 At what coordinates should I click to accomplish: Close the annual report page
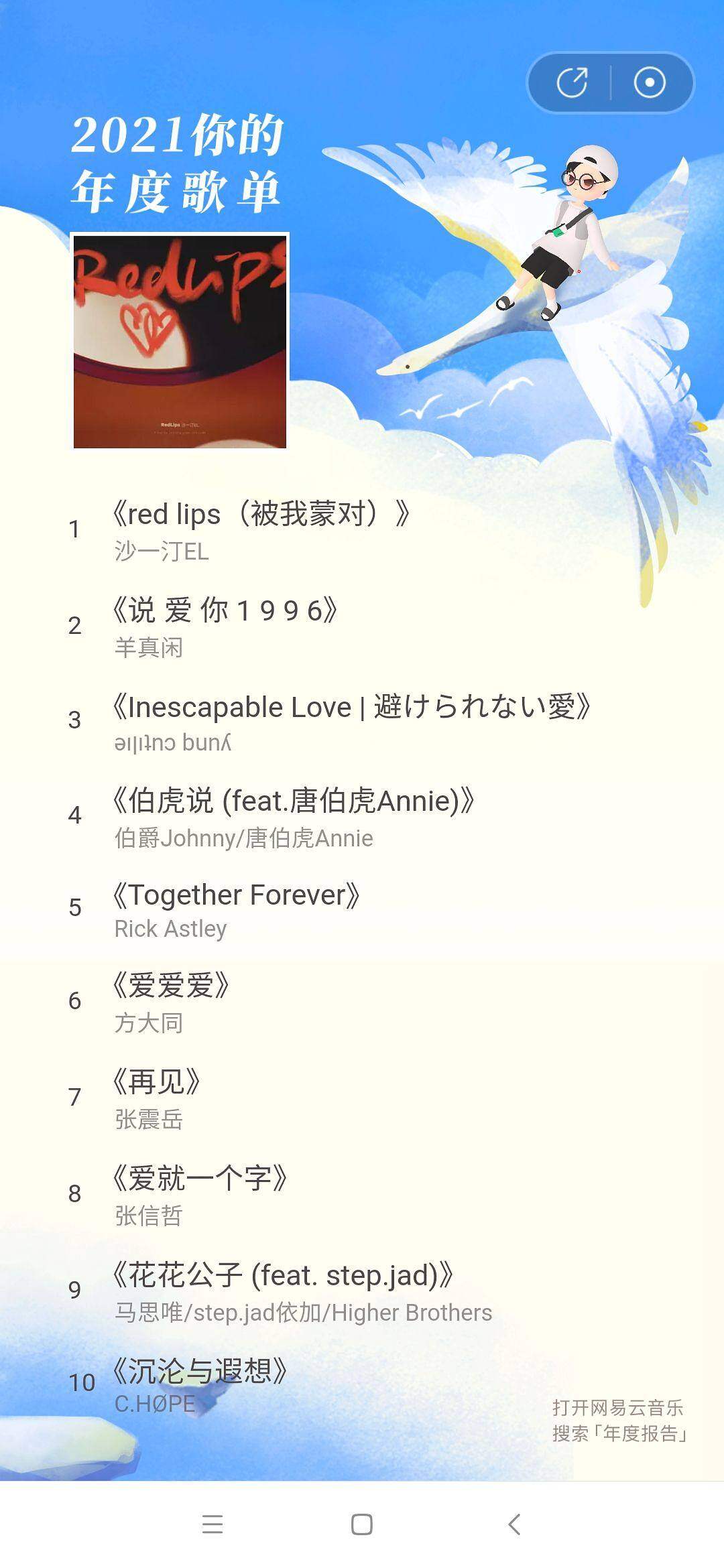click(x=650, y=83)
